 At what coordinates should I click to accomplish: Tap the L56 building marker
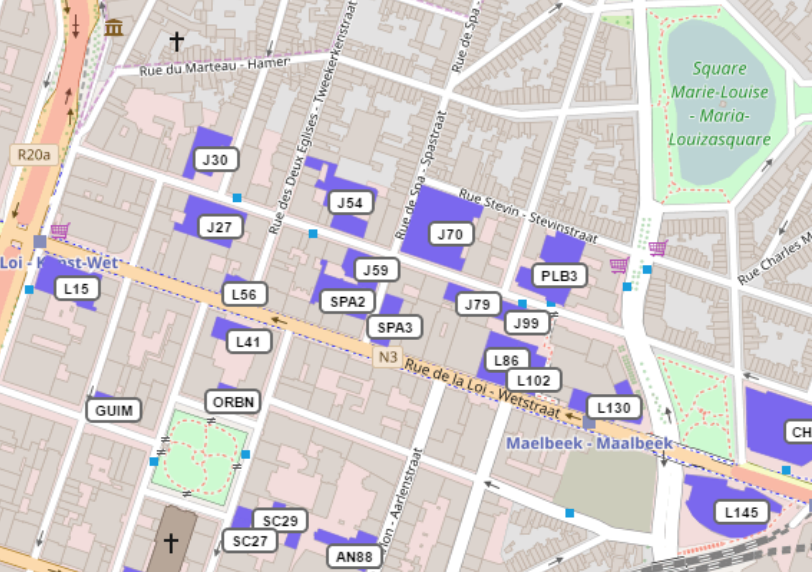click(x=245, y=294)
